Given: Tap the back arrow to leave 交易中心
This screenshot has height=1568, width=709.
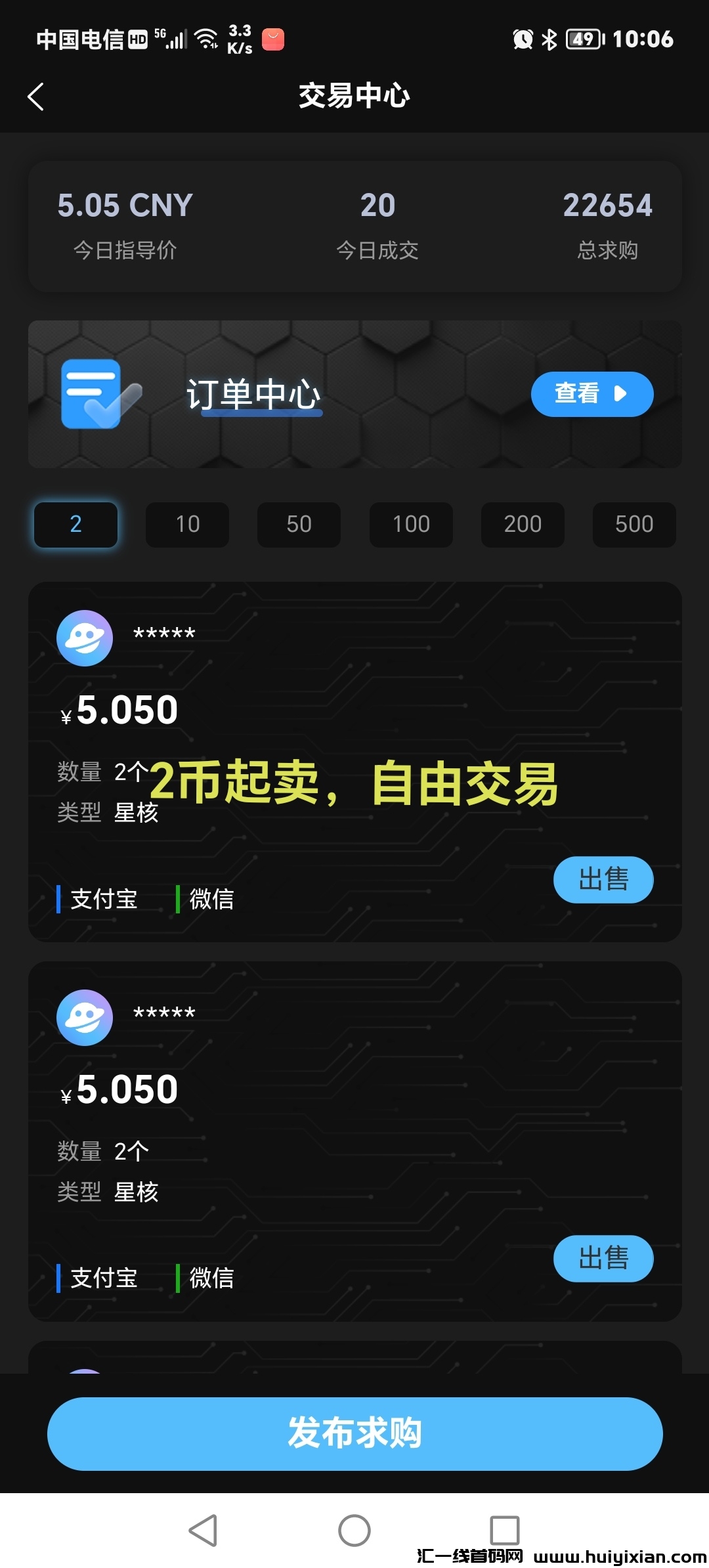Looking at the screenshot, I should [x=36, y=95].
